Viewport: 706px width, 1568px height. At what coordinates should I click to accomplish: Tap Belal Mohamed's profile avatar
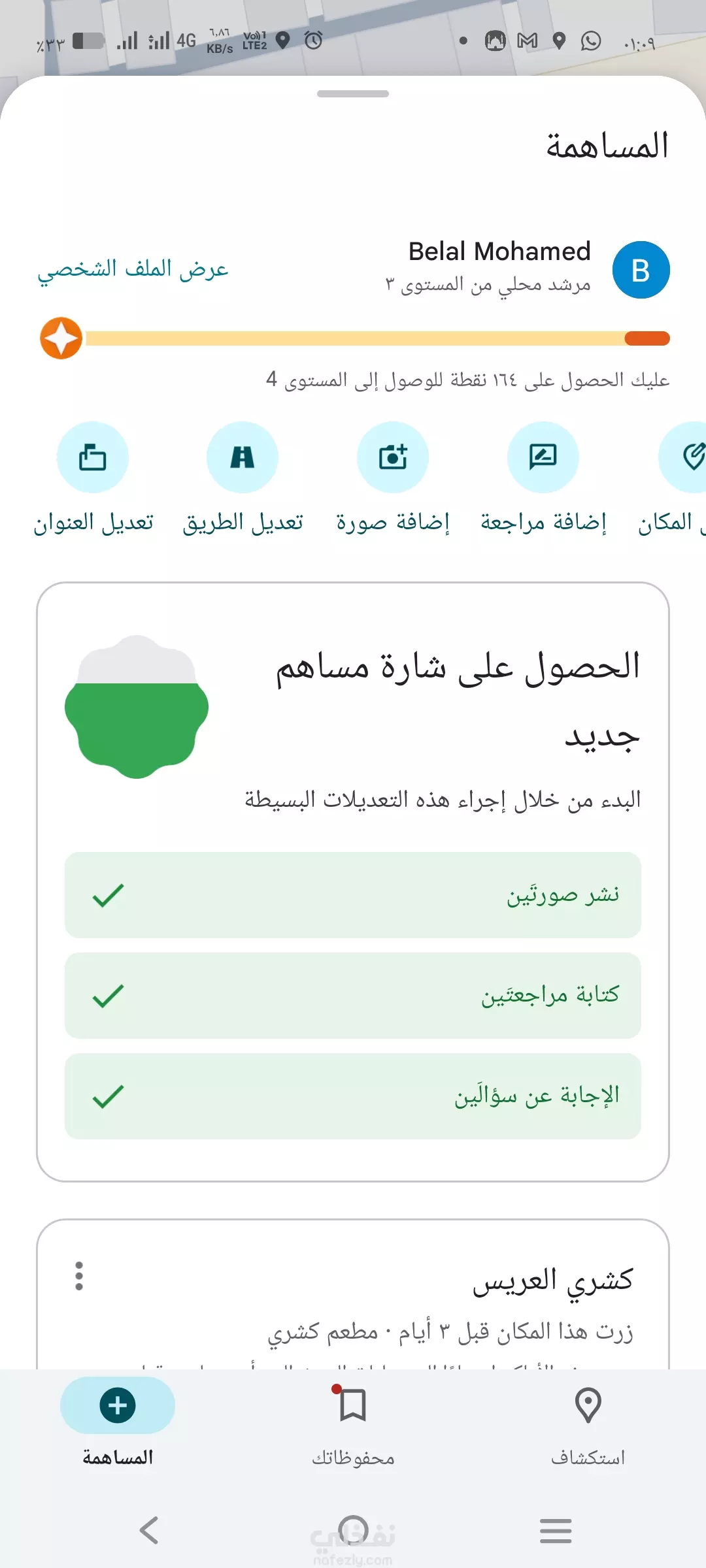(x=641, y=270)
